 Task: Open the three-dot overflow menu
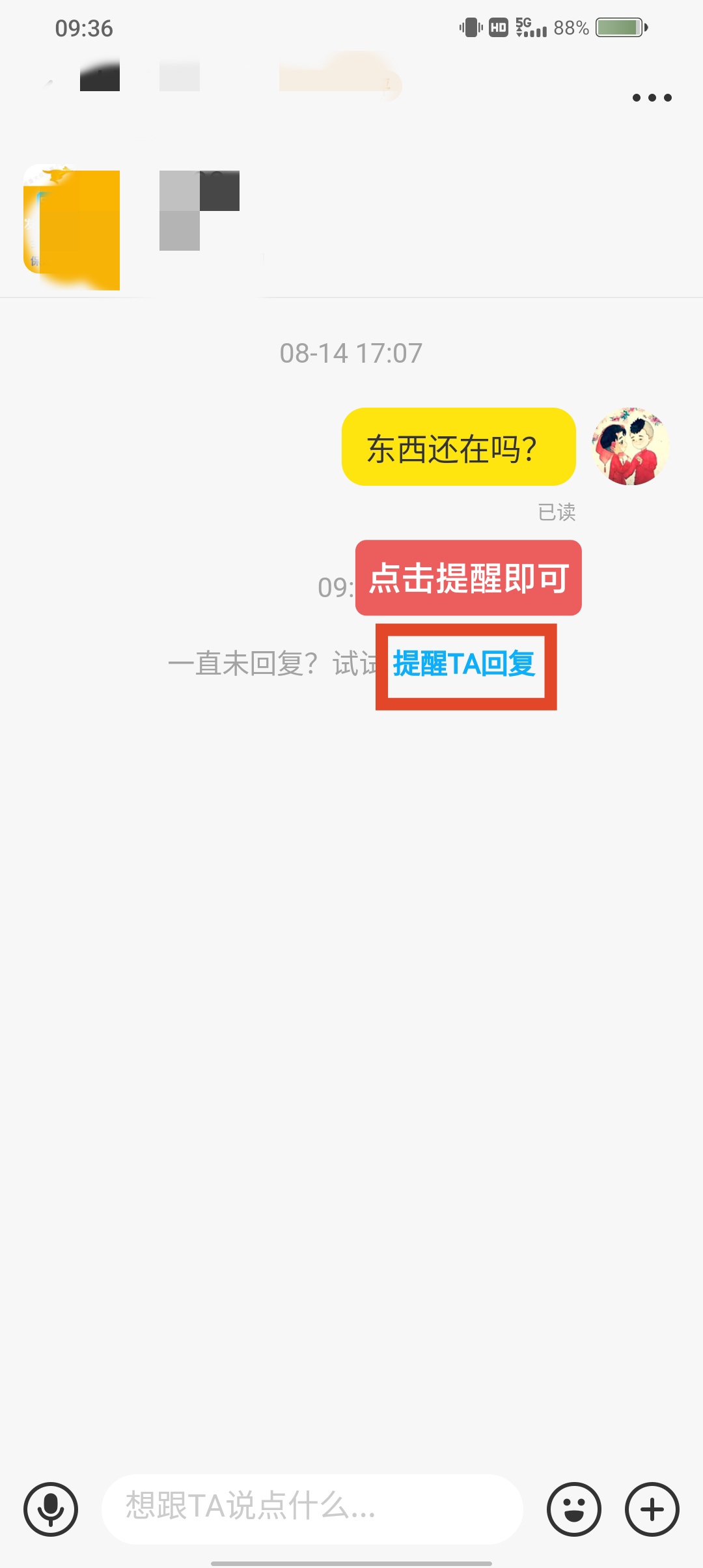(x=652, y=98)
